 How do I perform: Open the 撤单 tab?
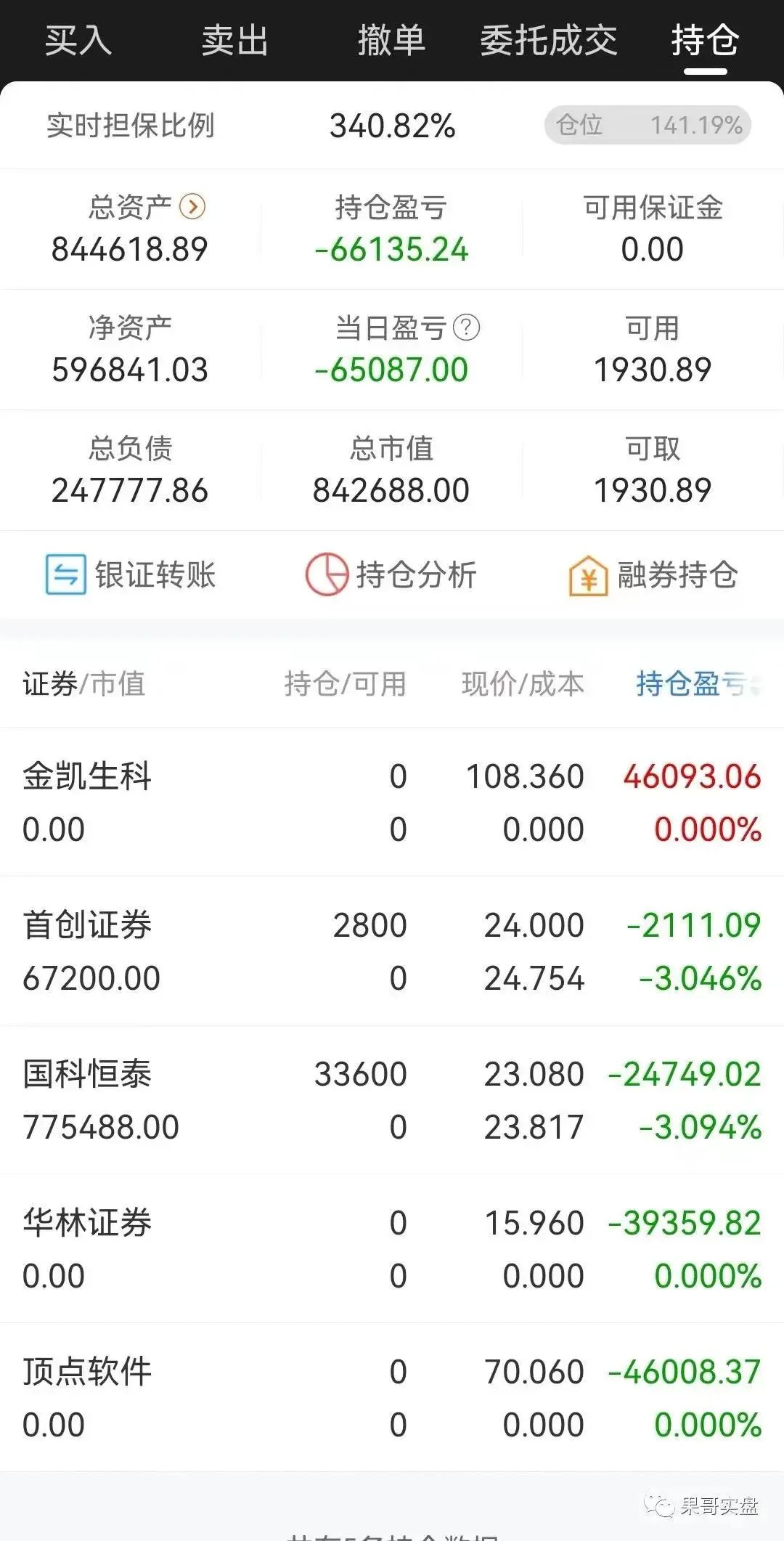[391, 40]
